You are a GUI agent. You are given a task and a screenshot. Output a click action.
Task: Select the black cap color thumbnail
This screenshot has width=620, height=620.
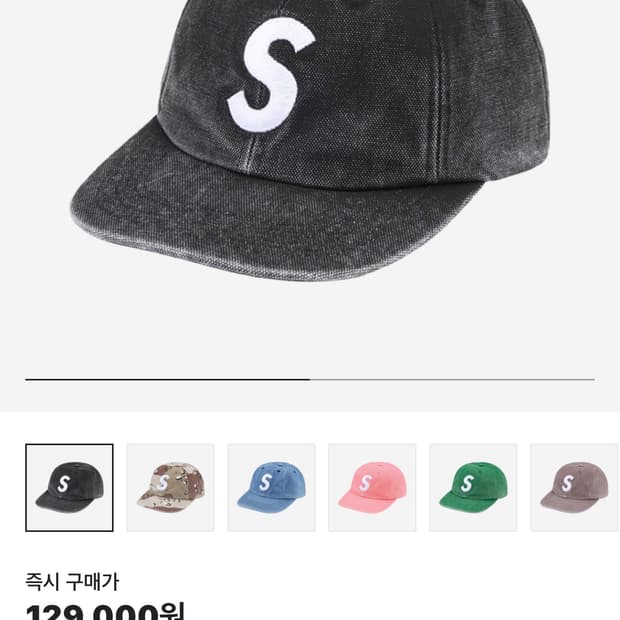click(x=69, y=487)
